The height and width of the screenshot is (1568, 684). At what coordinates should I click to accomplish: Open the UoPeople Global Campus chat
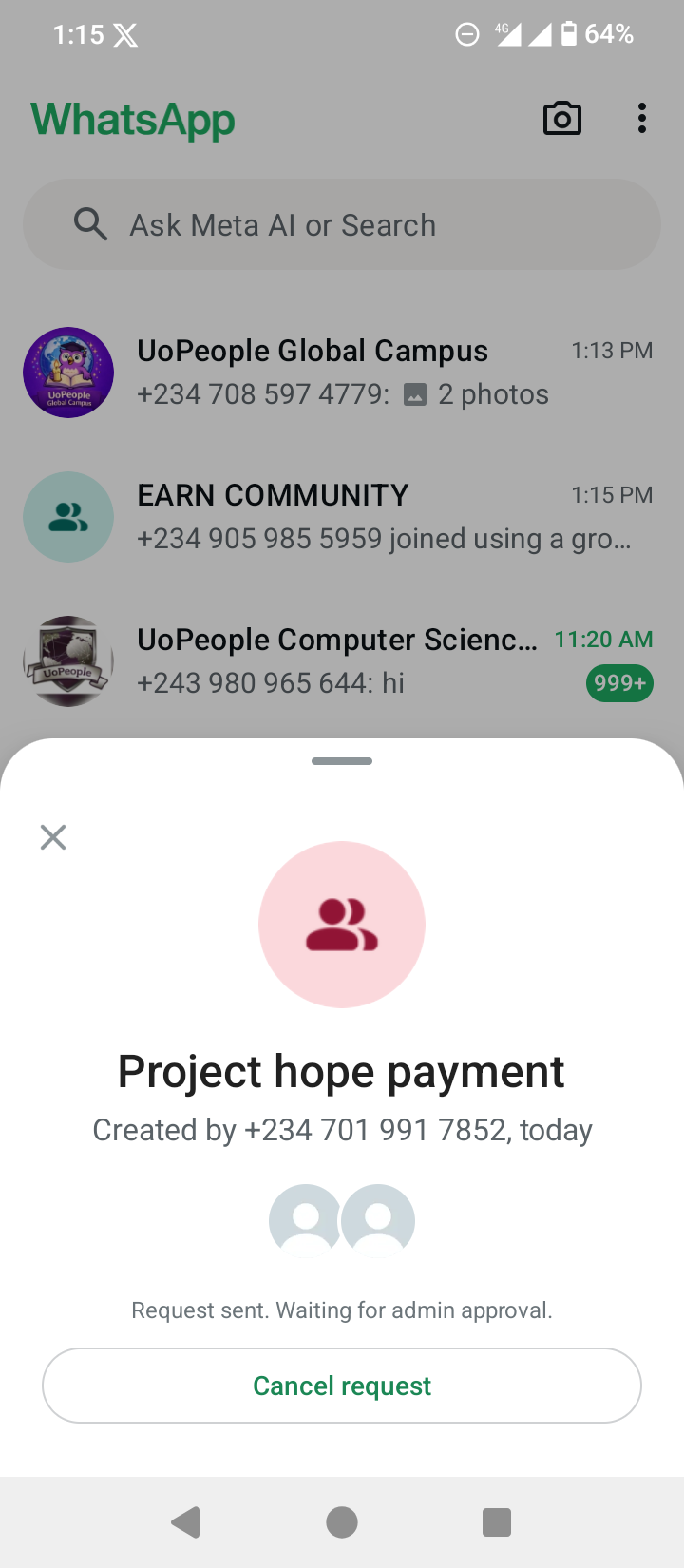[x=342, y=373]
